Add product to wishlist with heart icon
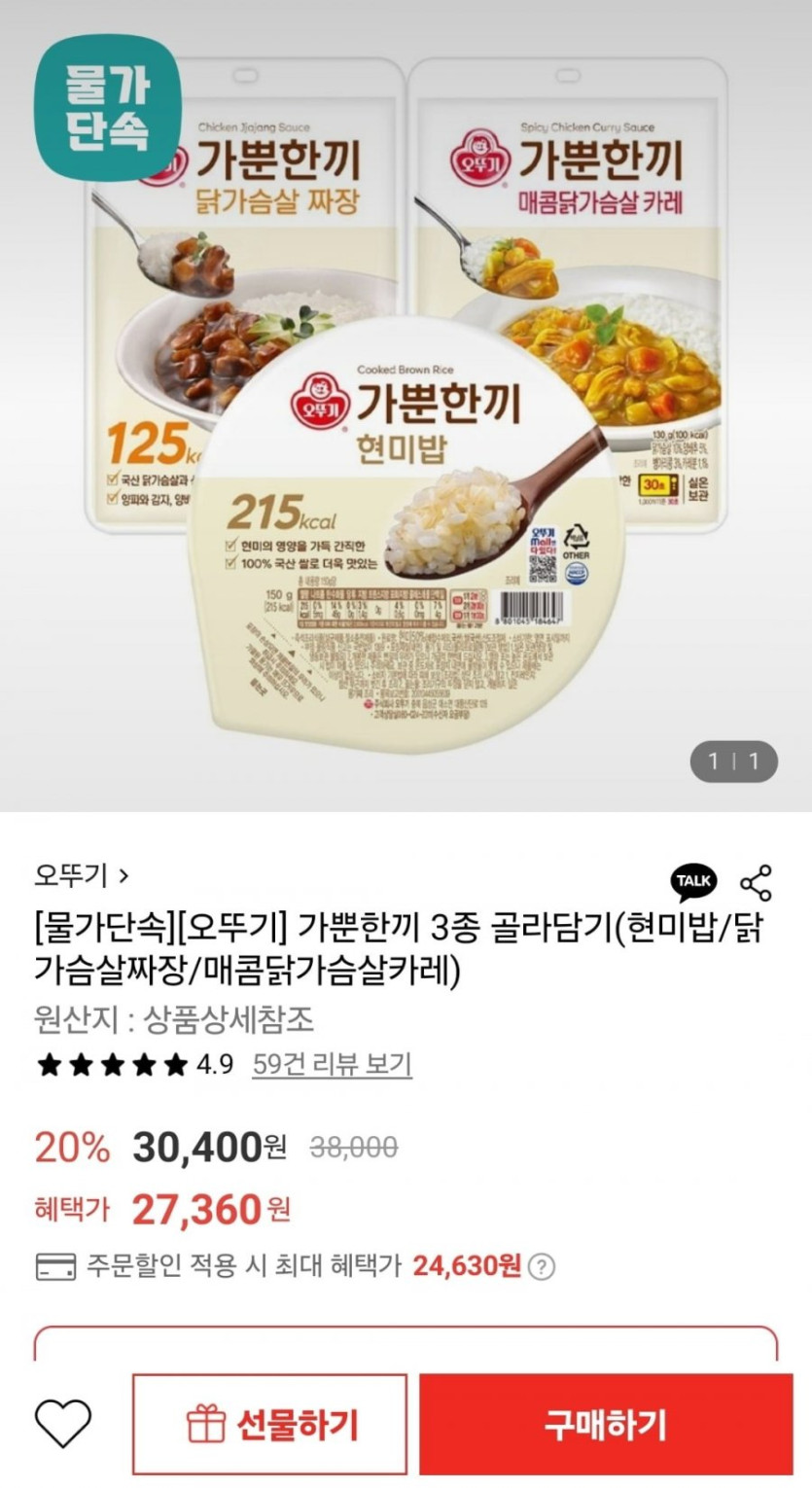 pyautogui.click(x=63, y=1425)
